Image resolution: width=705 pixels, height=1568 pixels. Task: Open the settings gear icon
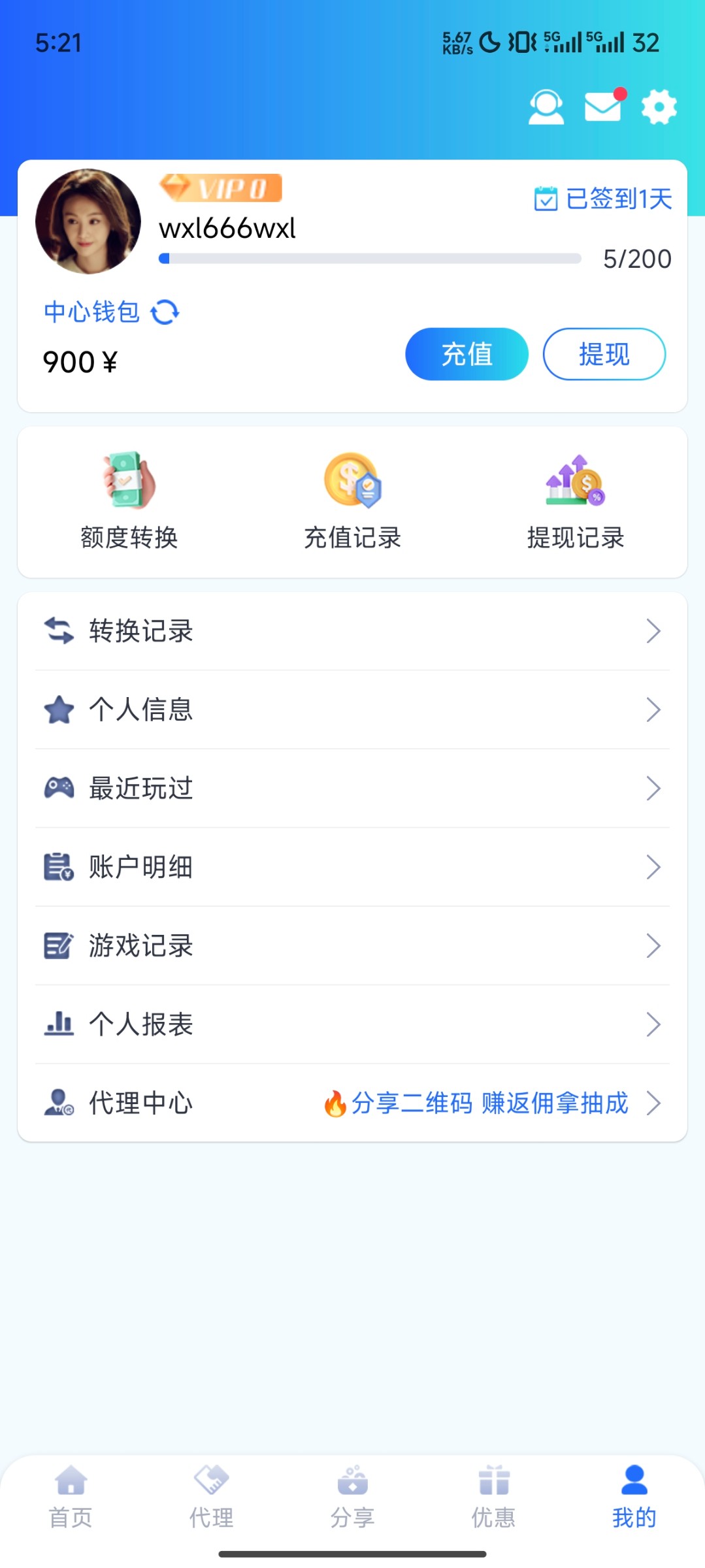tap(658, 106)
